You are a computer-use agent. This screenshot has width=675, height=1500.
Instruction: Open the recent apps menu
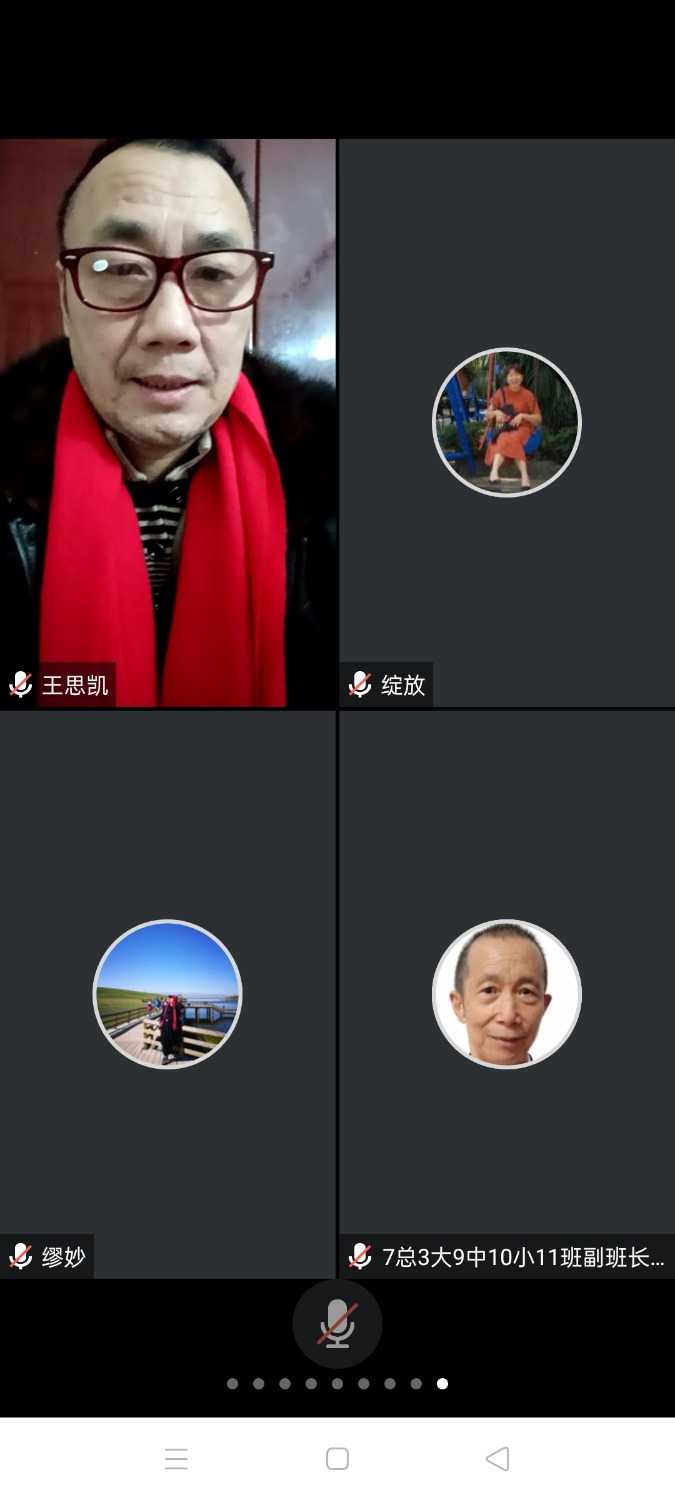coord(176,1459)
